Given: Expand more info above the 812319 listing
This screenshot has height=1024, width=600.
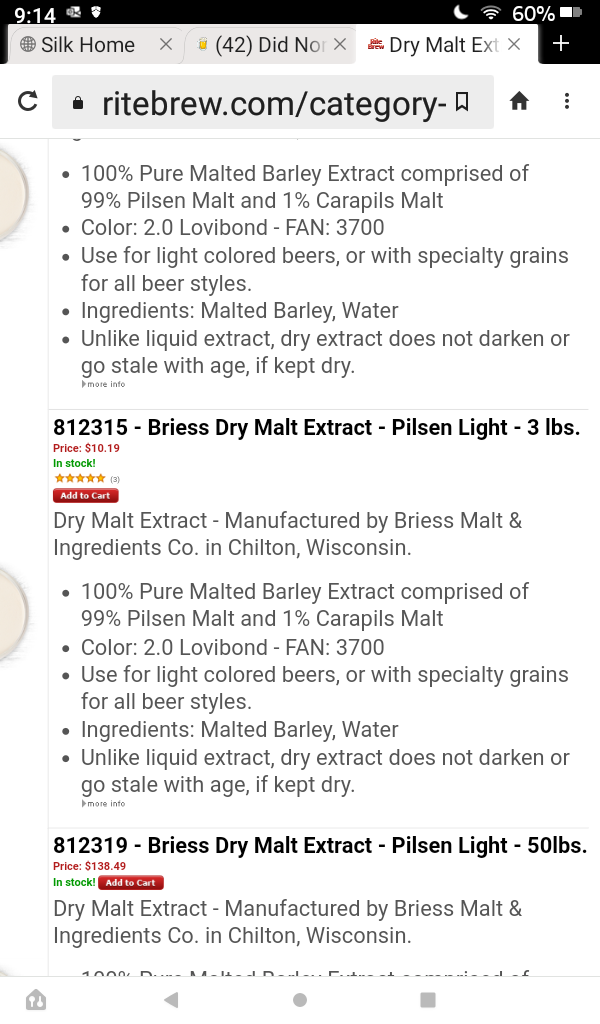Looking at the screenshot, I should click(x=104, y=803).
